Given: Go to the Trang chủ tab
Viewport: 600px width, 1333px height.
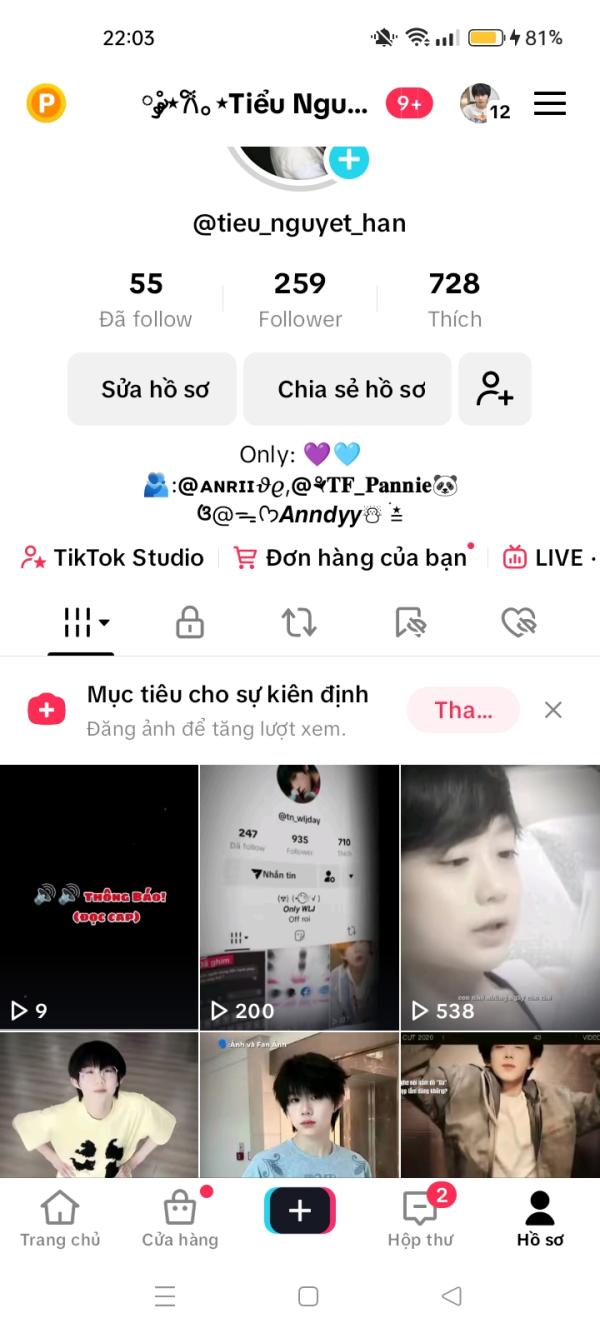Looking at the screenshot, I should pos(60,1219).
